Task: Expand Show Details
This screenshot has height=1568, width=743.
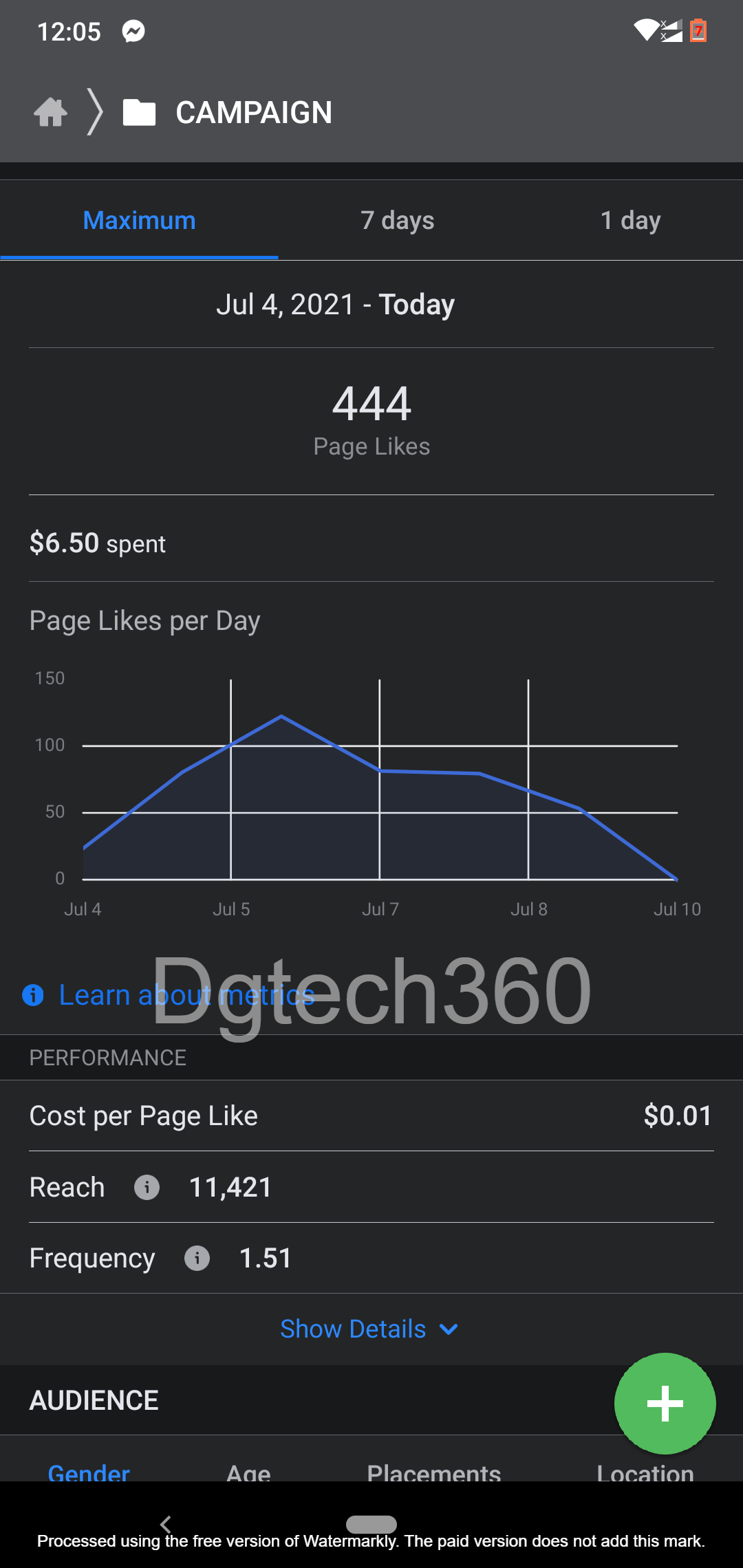Action: pyautogui.click(x=369, y=1329)
